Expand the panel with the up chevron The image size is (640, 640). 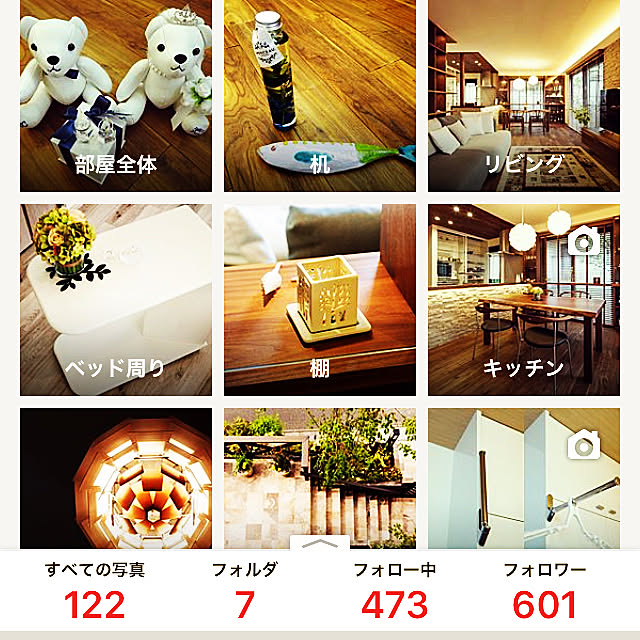pos(320,543)
